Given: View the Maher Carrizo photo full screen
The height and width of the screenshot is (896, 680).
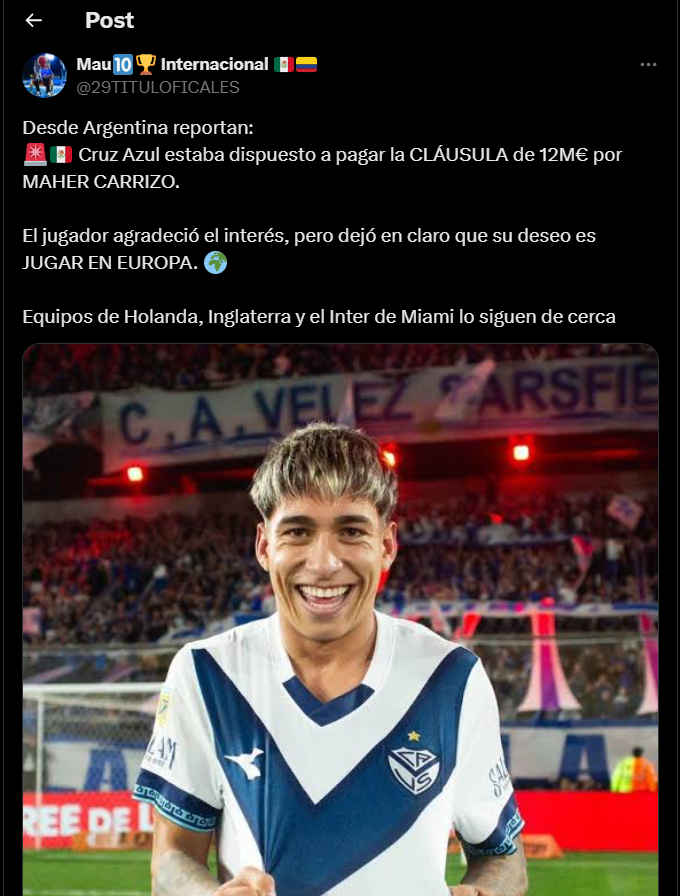Looking at the screenshot, I should [x=340, y=620].
